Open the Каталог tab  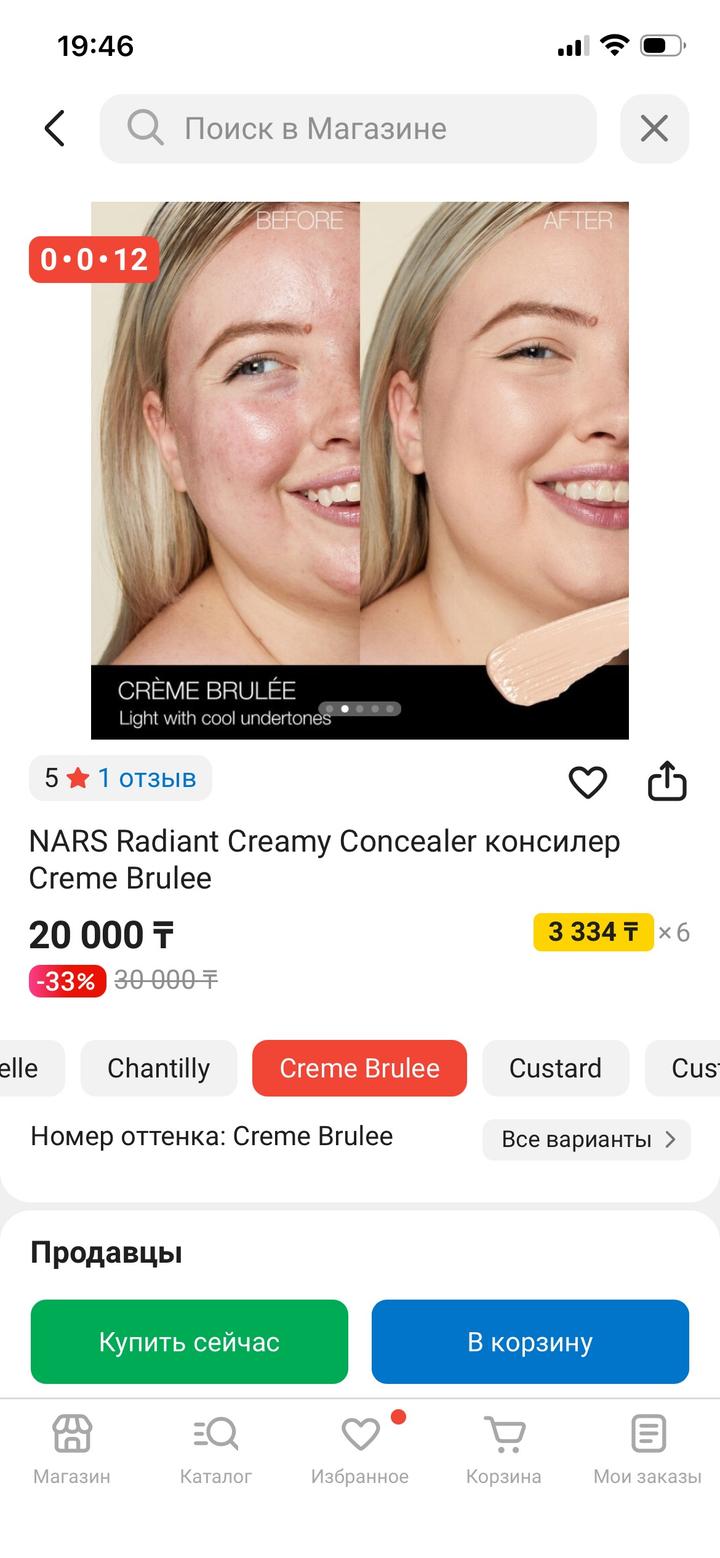coord(216,1449)
